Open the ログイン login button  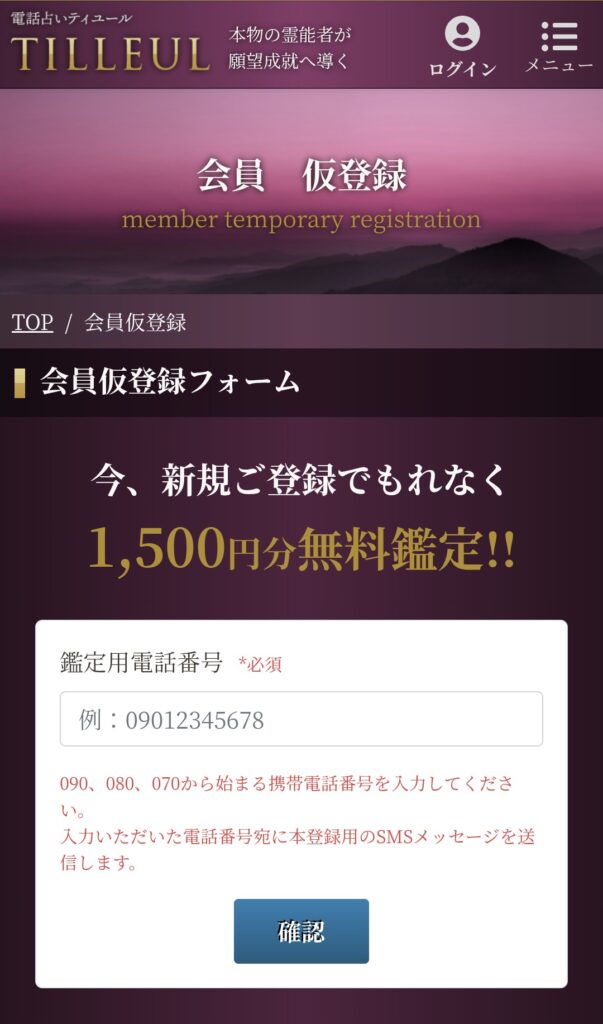pyautogui.click(x=462, y=47)
